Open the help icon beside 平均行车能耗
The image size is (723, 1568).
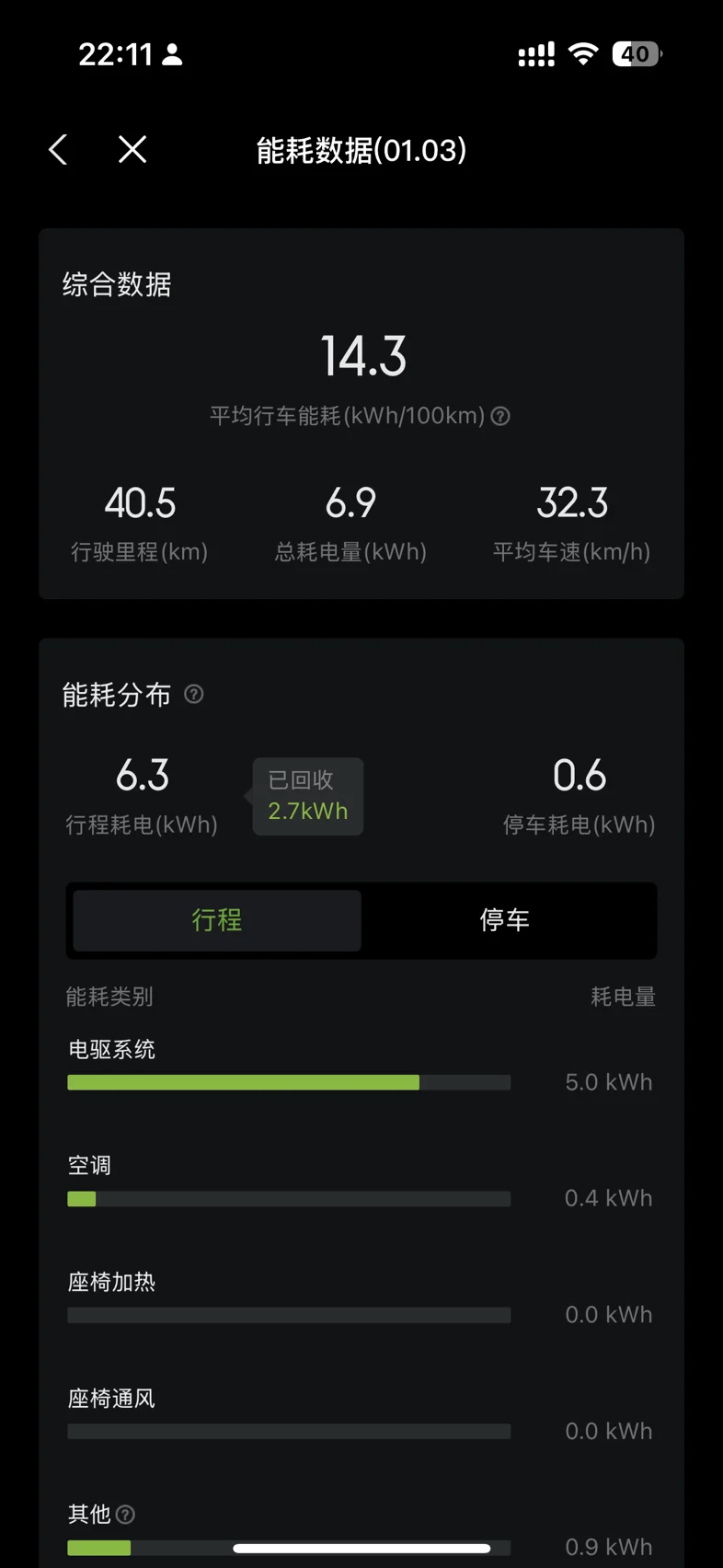pyautogui.click(x=500, y=416)
